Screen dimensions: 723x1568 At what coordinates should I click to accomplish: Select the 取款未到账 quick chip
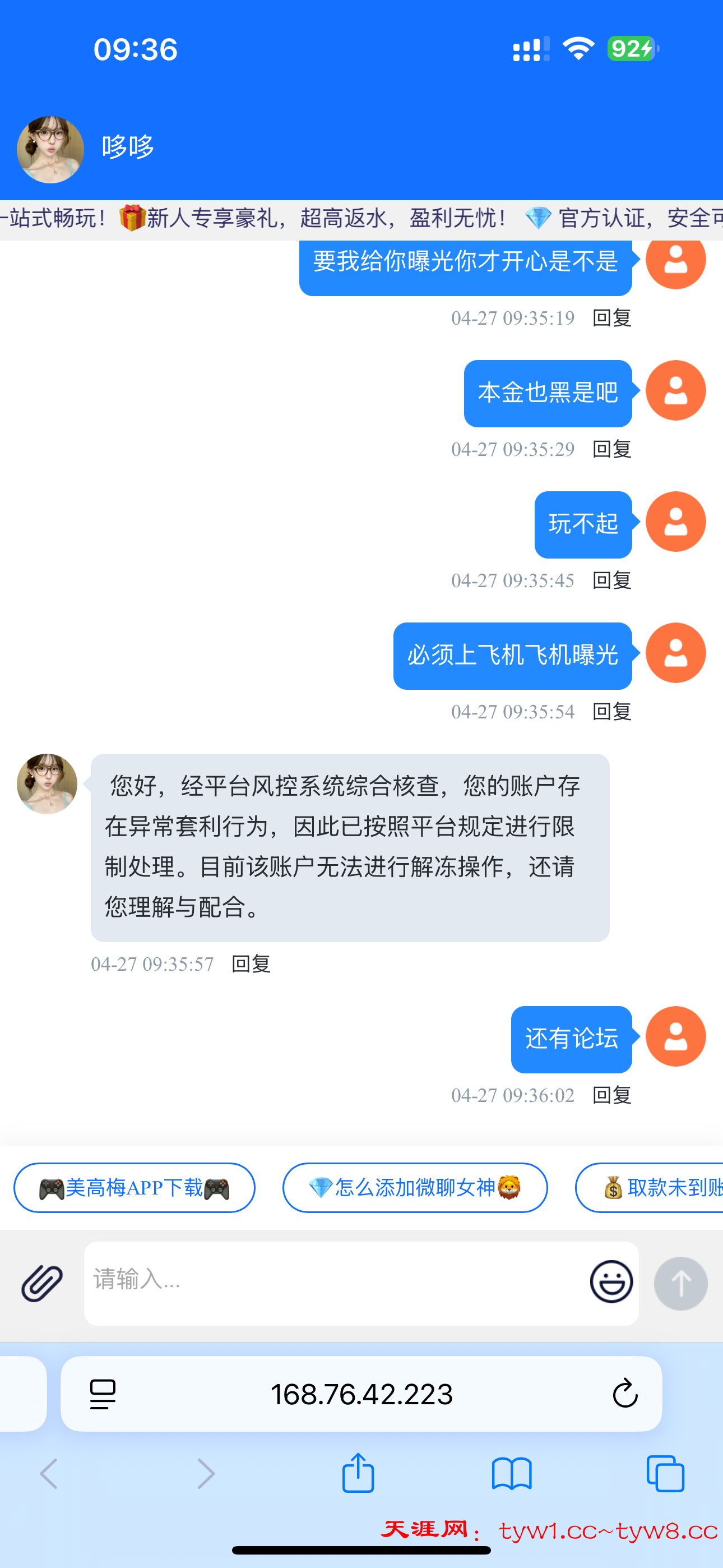click(657, 1188)
